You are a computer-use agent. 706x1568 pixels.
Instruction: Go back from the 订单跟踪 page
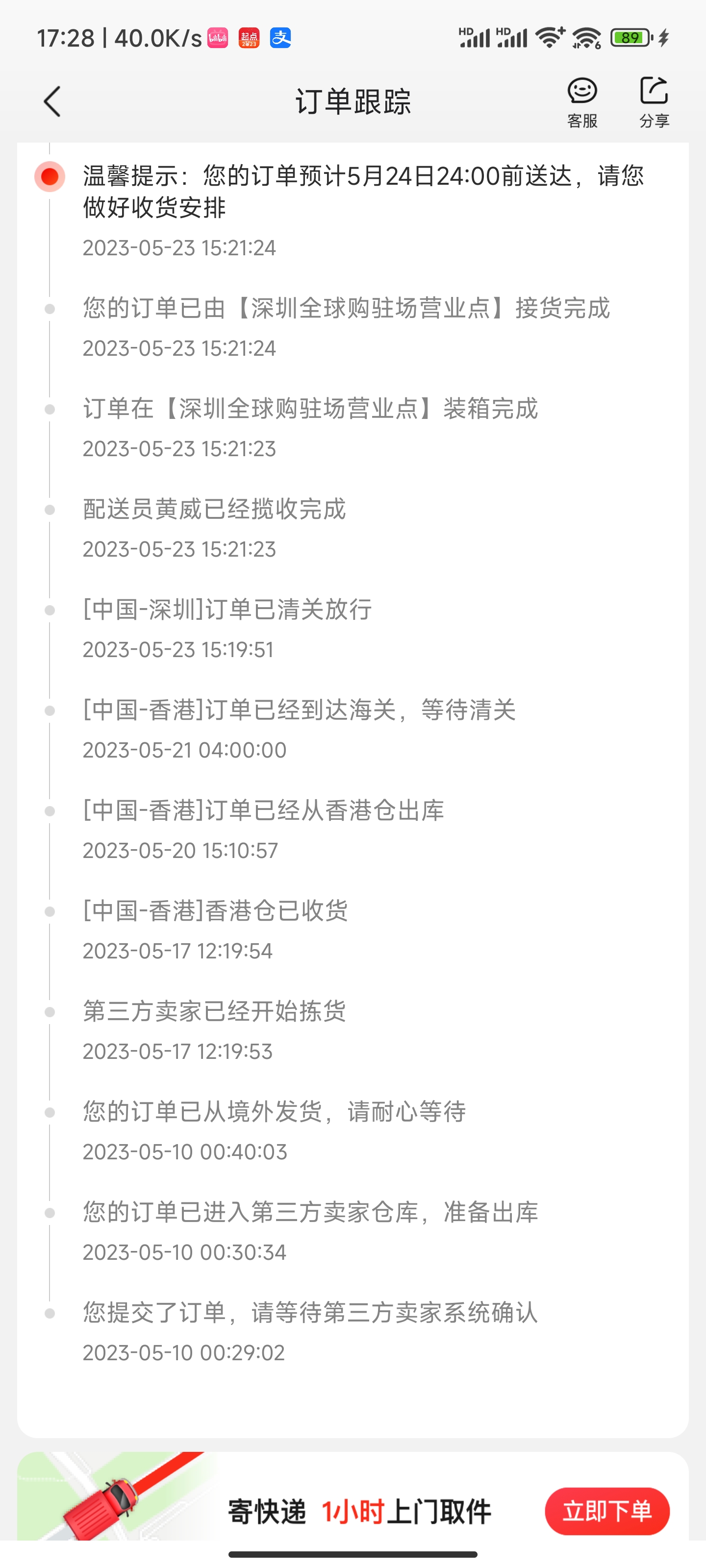(52, 101)
